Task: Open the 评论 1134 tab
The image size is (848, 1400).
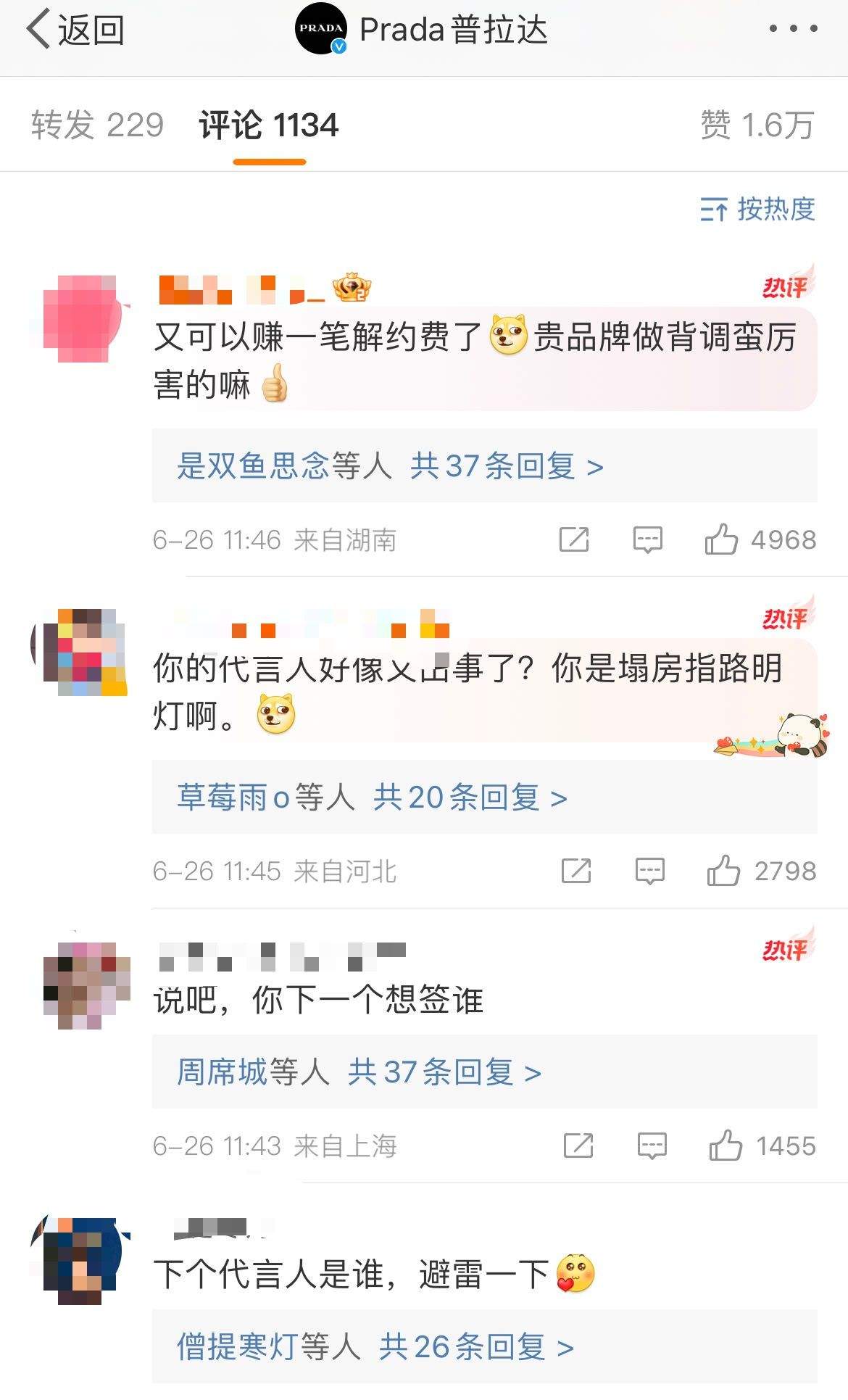Action: pyautogui.click(x=269, y=125)
